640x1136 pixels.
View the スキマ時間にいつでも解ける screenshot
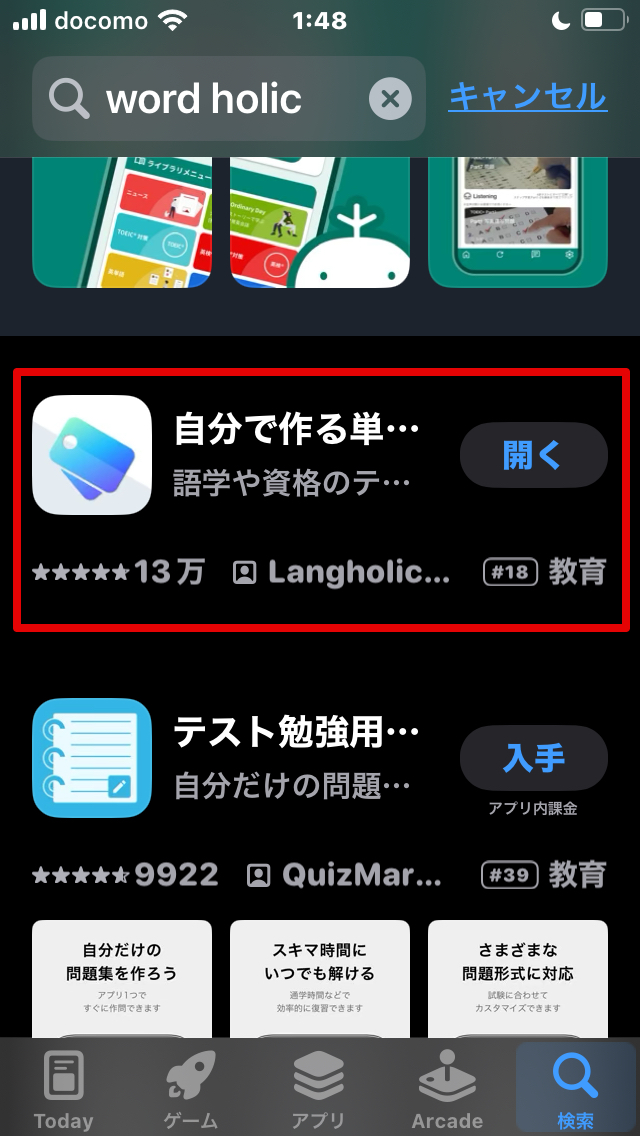pyautogui.click(x=320, y=978)
